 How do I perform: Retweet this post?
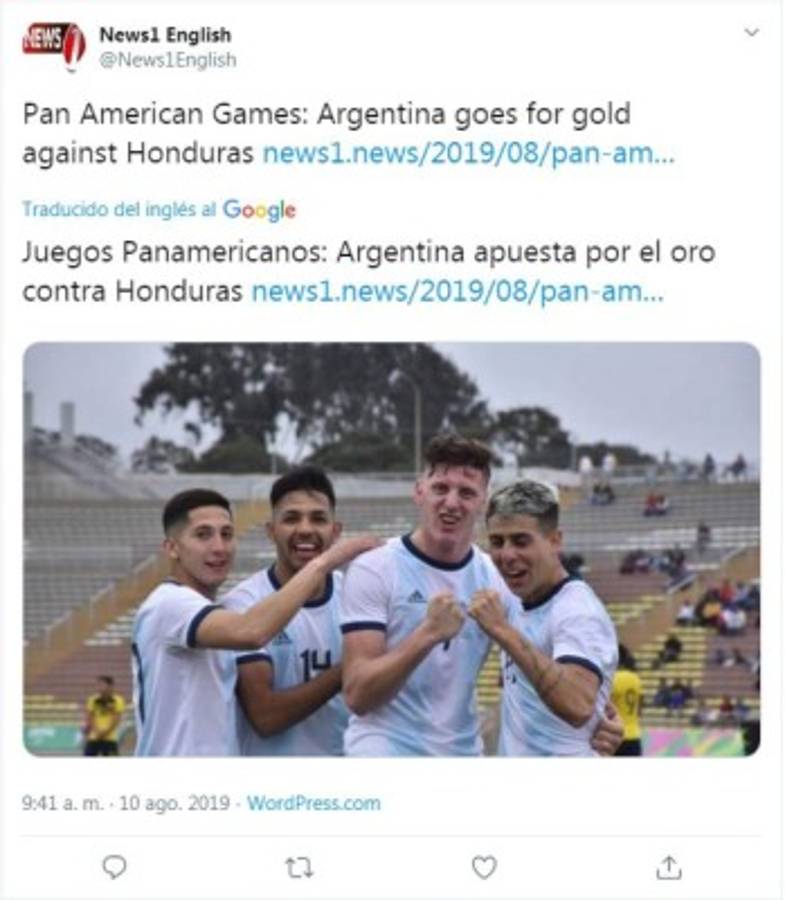tap(299, 867)
